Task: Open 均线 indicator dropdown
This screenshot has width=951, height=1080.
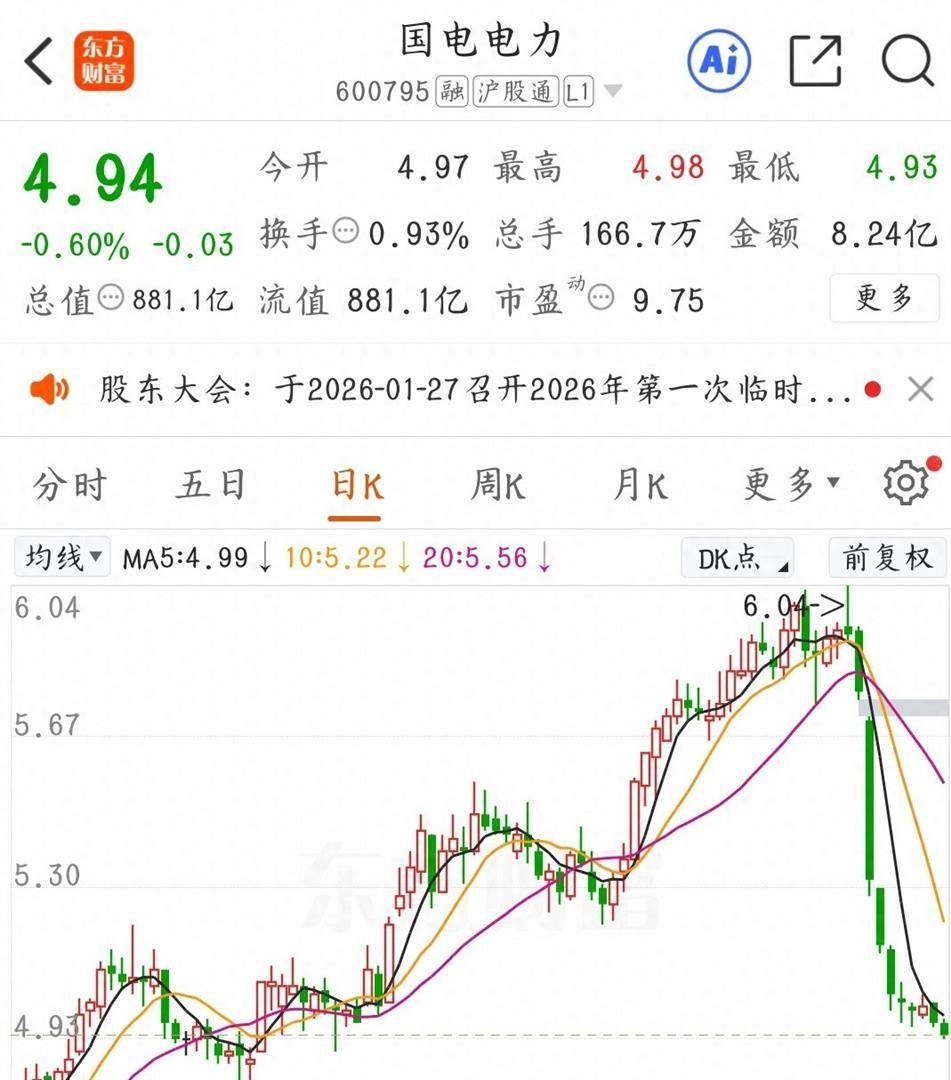Action: [x=62, y=558]
